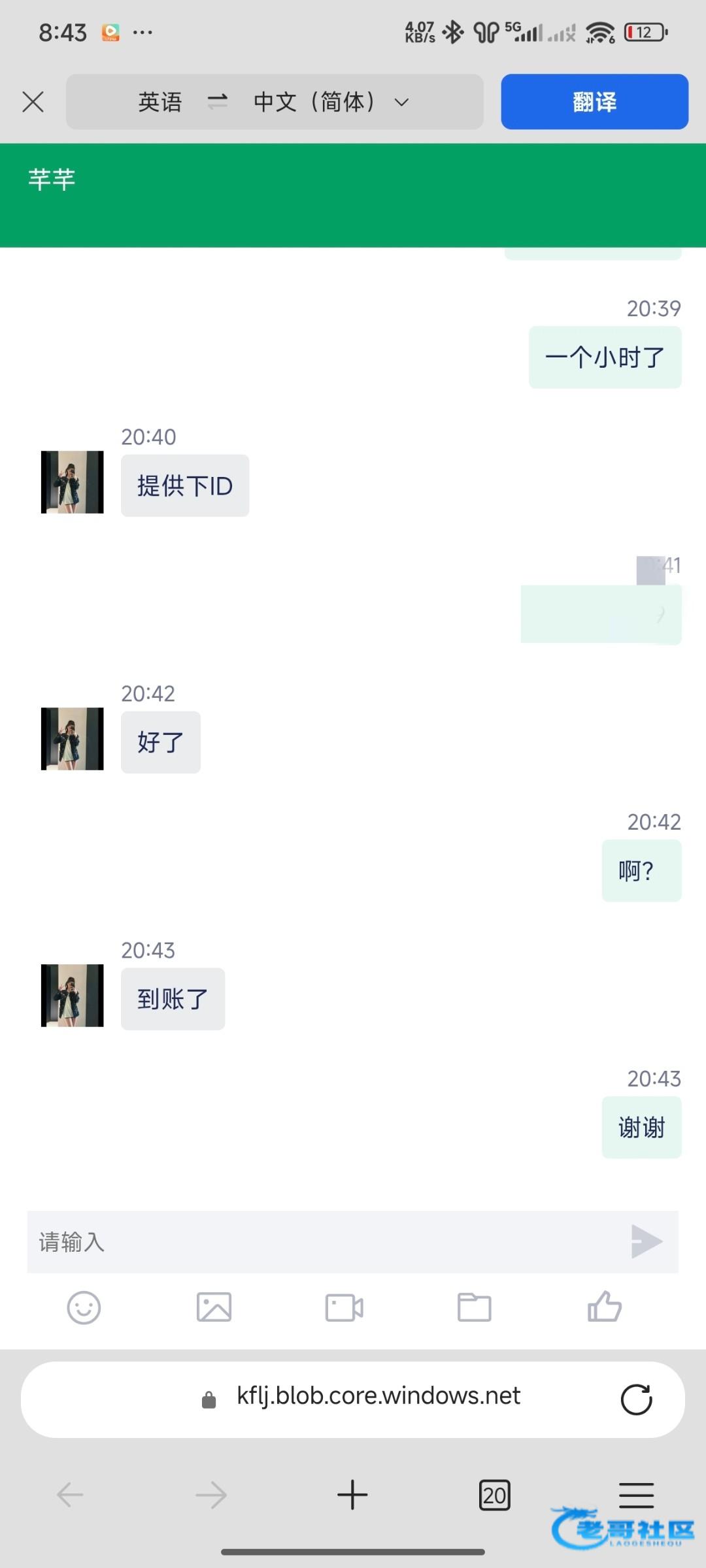Viewport: 706px width, 1568px height.
Task: Go back to the previous browser page
Action: point(70,1495)
